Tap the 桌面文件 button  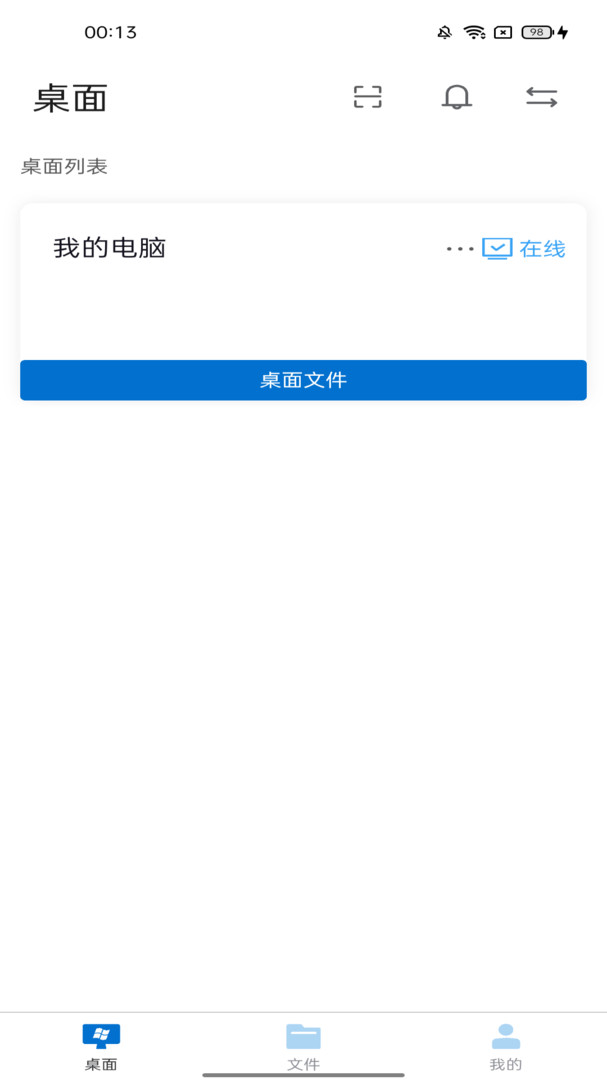pyautogui.click(x=303, y=380)
